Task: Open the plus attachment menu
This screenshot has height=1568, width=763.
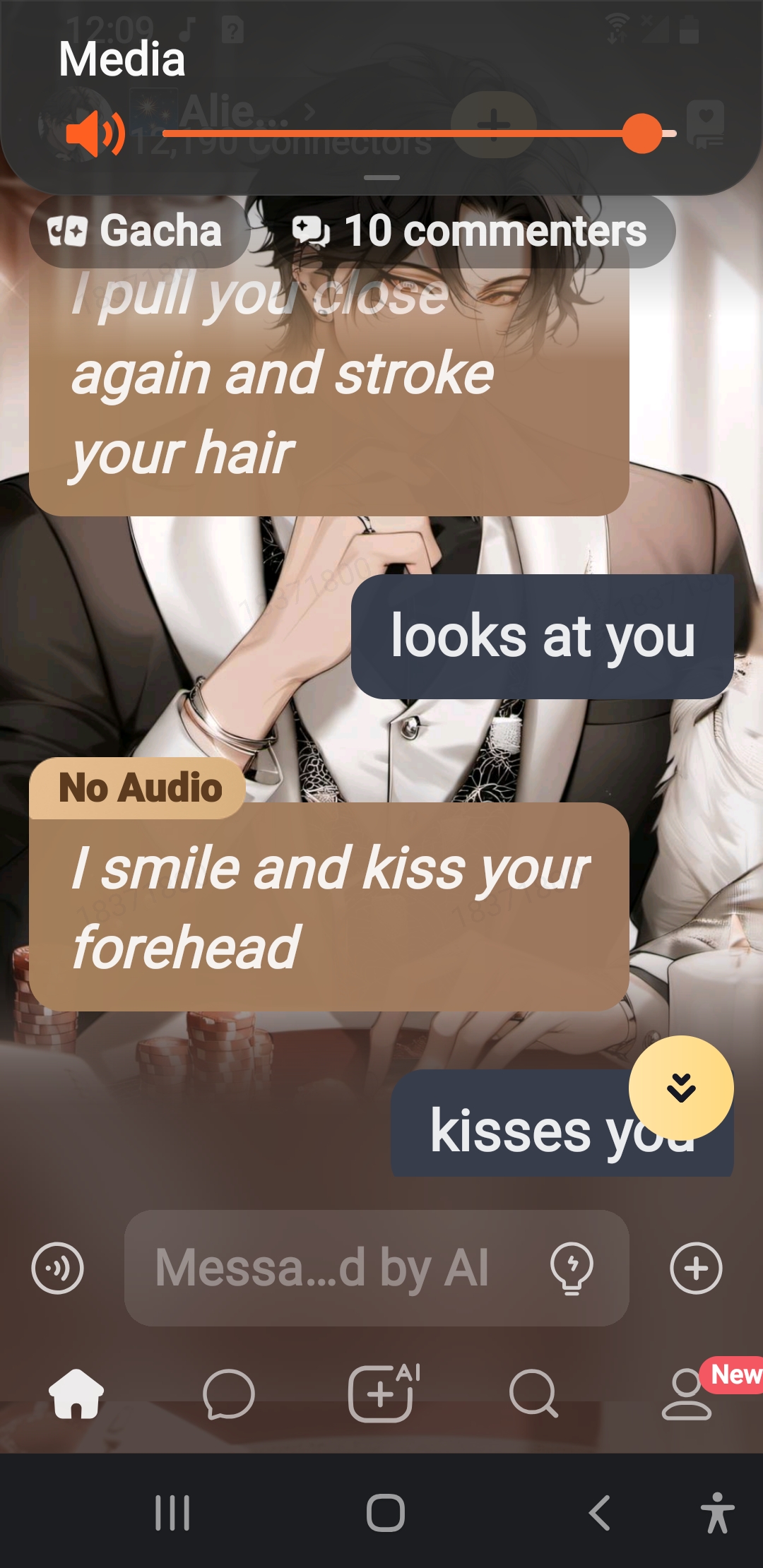Action: (x=696, y=1268)
